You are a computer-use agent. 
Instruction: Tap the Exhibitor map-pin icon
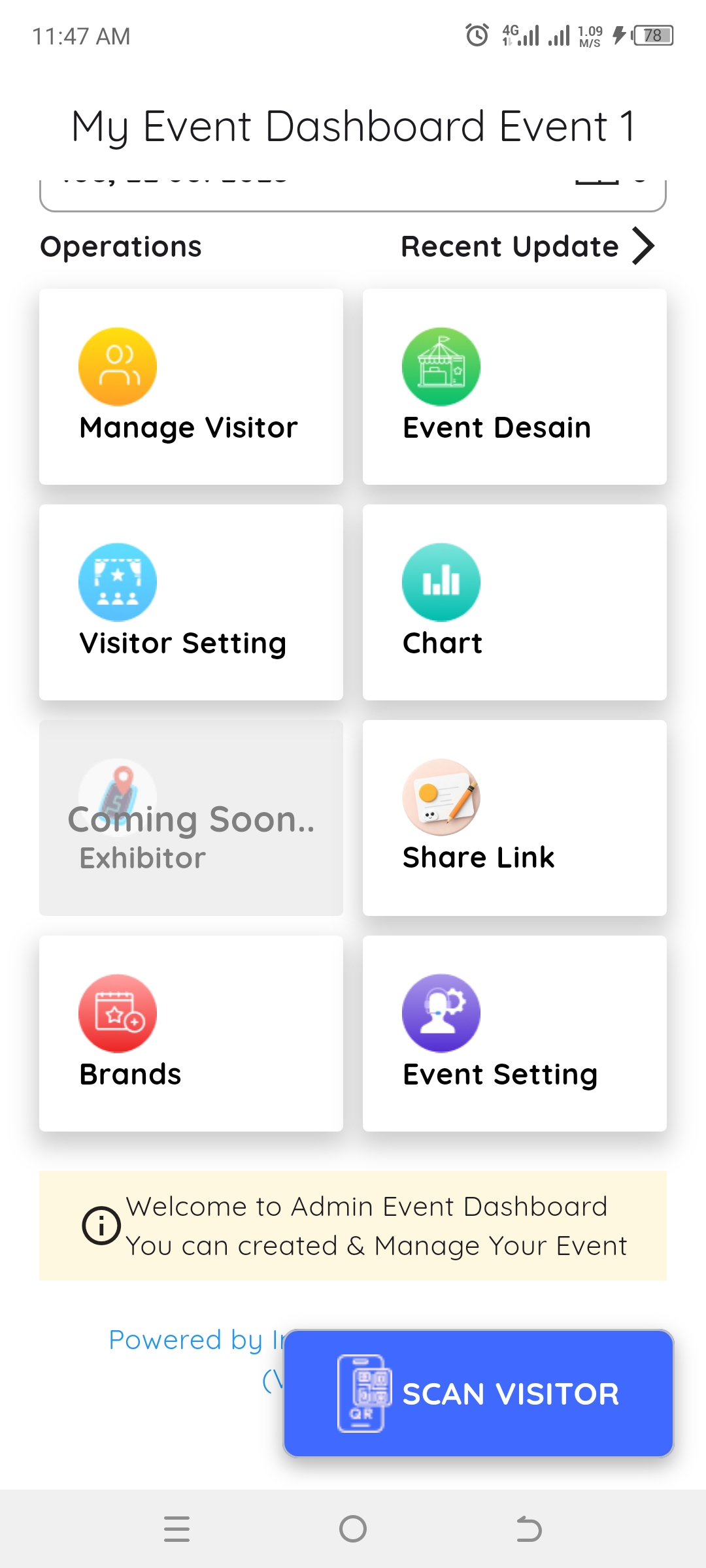tap(117, 797)
